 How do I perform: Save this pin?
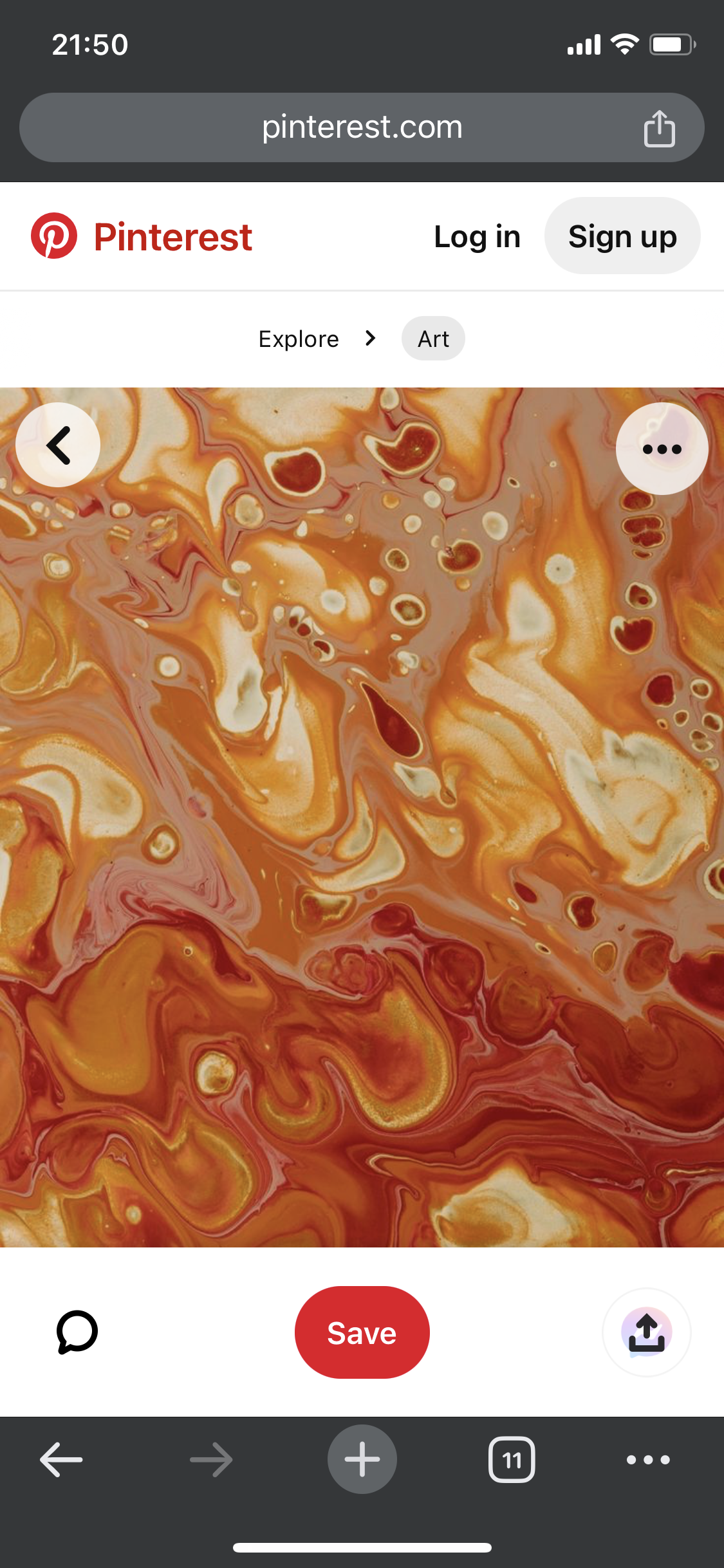coord(362,1332)
